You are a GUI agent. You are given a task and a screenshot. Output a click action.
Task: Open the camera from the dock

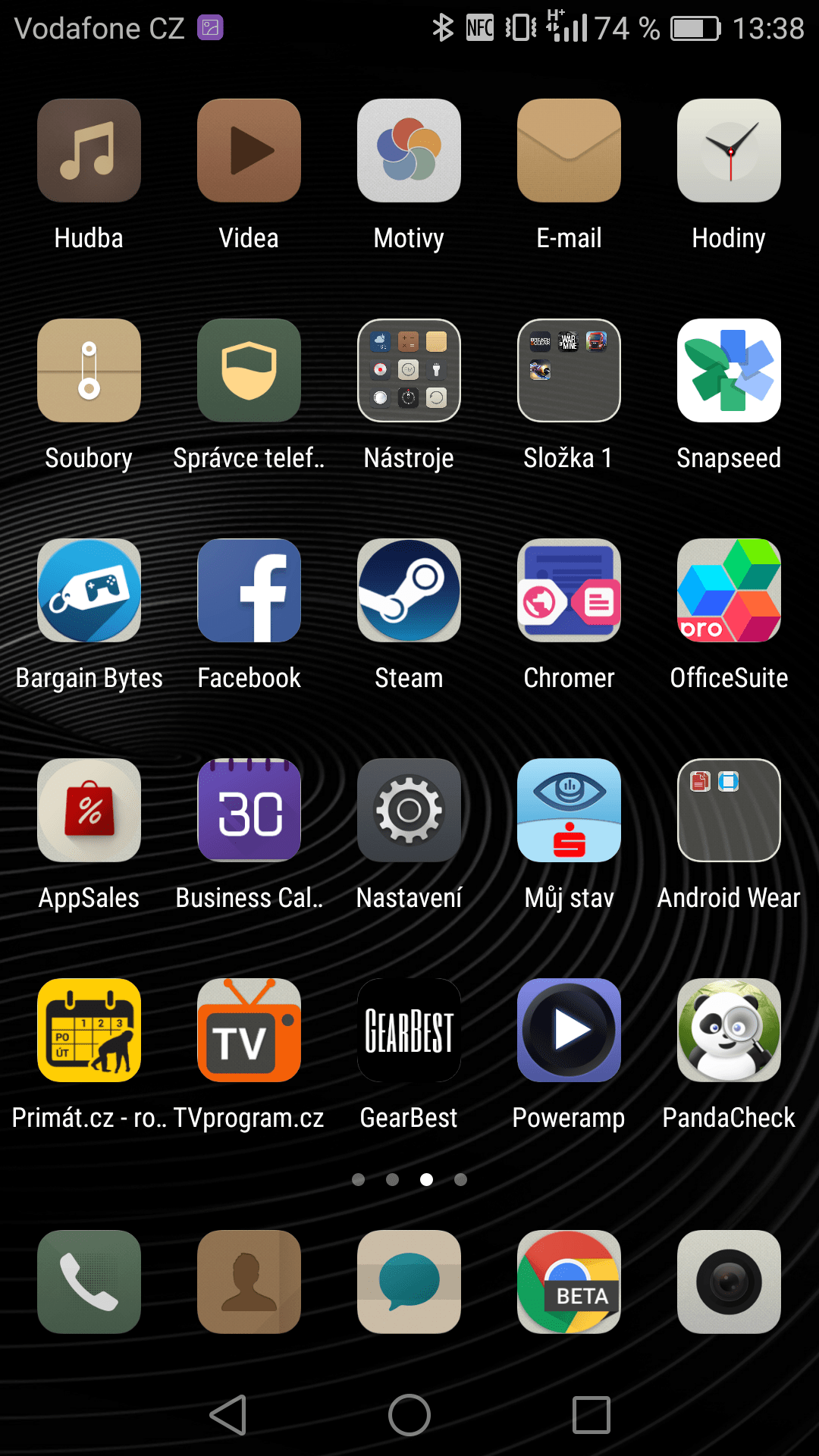(729, 1282)
